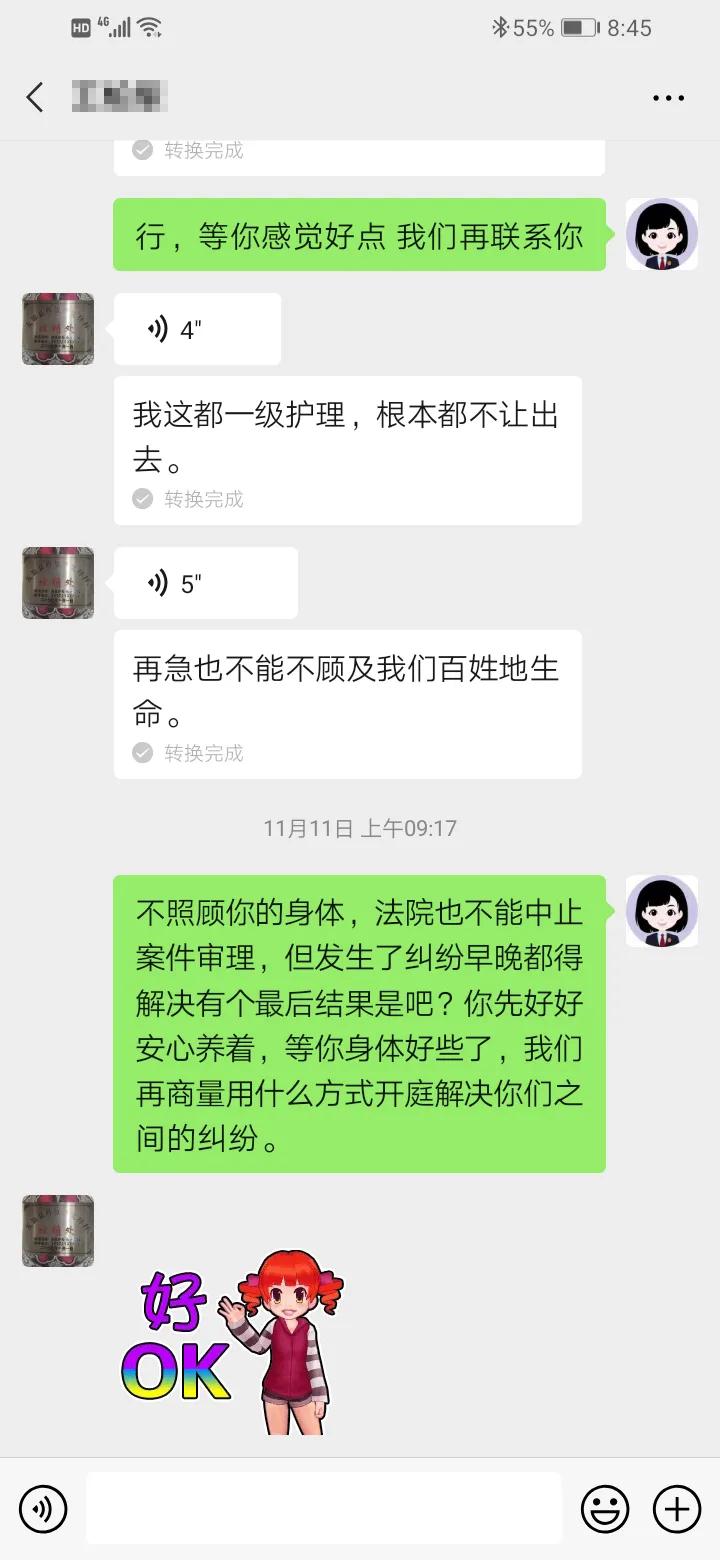
Task: Go back to the chat list
Action: coord(35,97)
